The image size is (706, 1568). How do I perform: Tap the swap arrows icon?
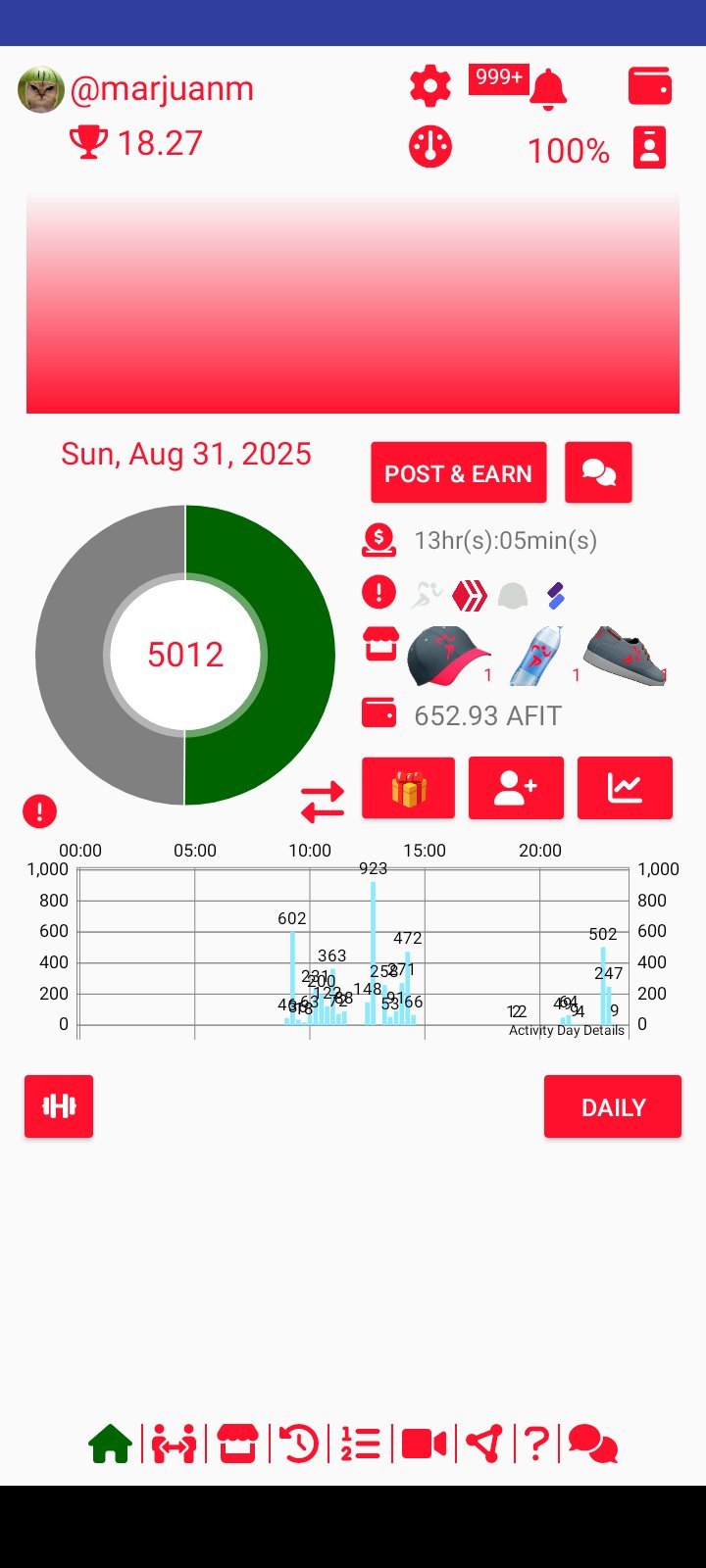(323, 802)
